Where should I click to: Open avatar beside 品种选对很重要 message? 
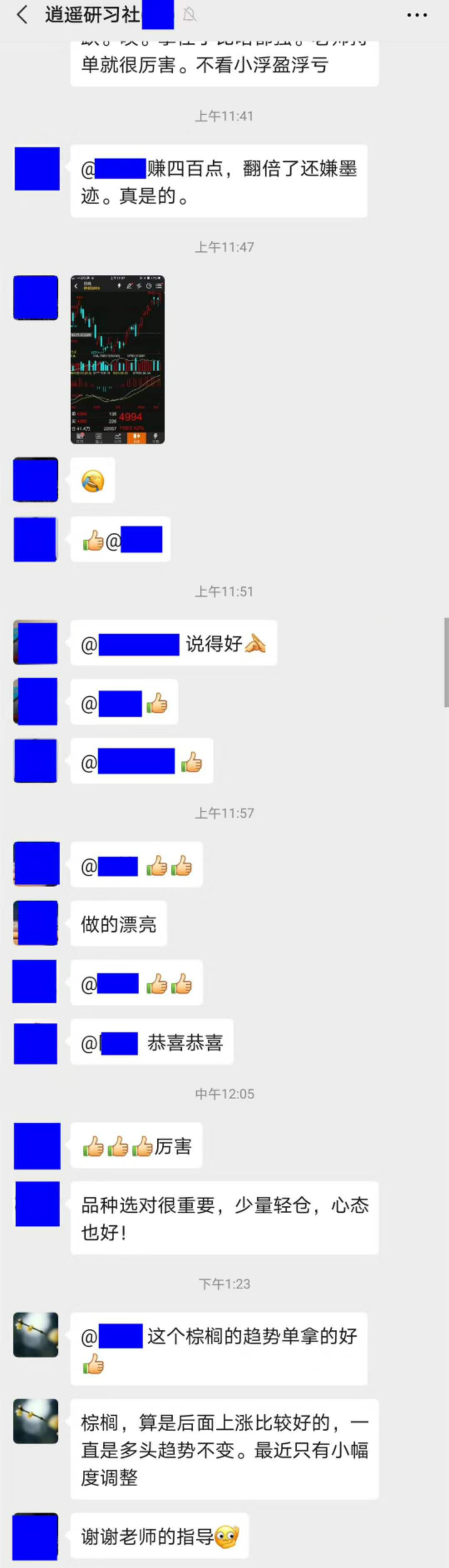coord(37,1203)
